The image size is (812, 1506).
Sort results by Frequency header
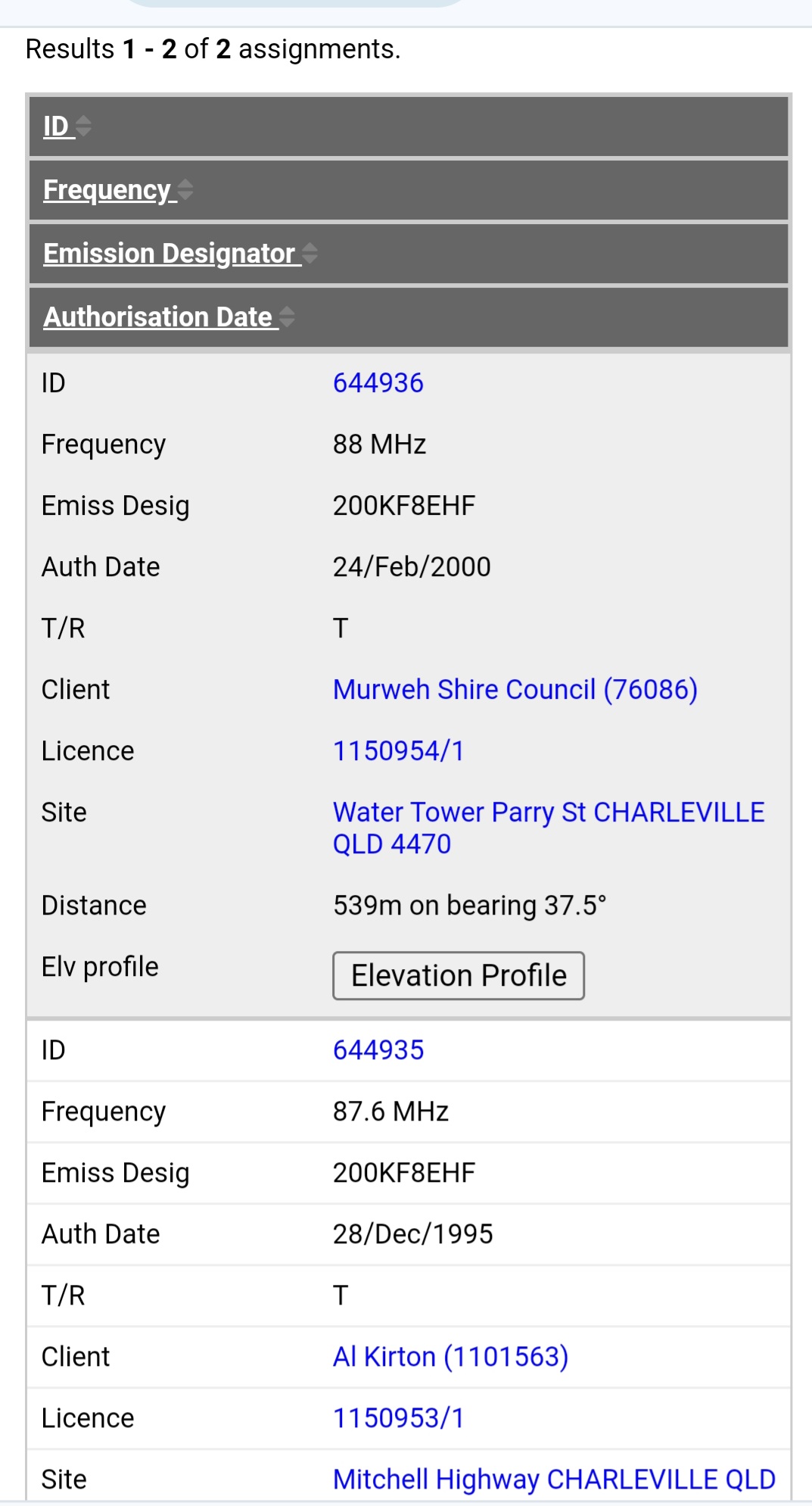(107, 190)
